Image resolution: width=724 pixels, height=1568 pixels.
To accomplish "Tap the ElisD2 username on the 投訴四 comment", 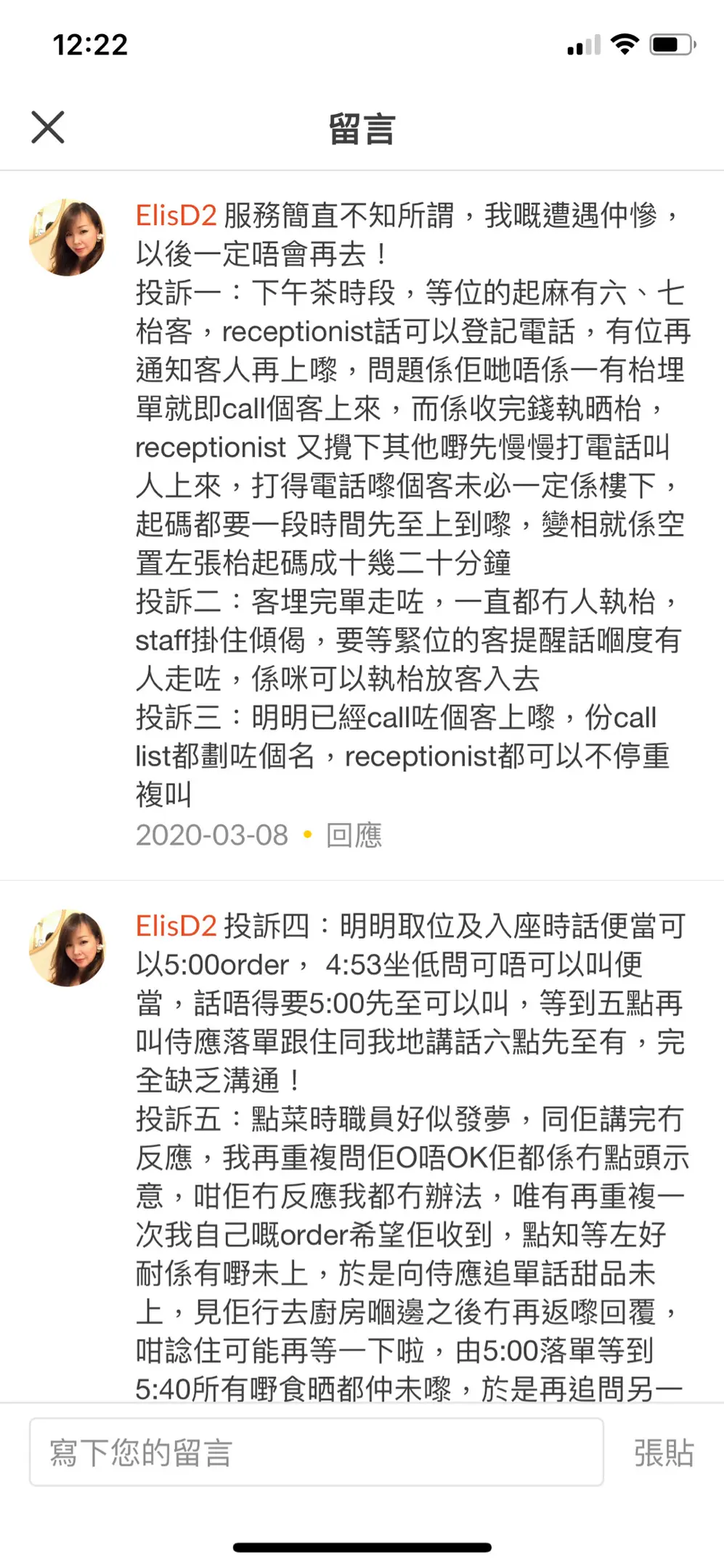I will pos(176,926).
